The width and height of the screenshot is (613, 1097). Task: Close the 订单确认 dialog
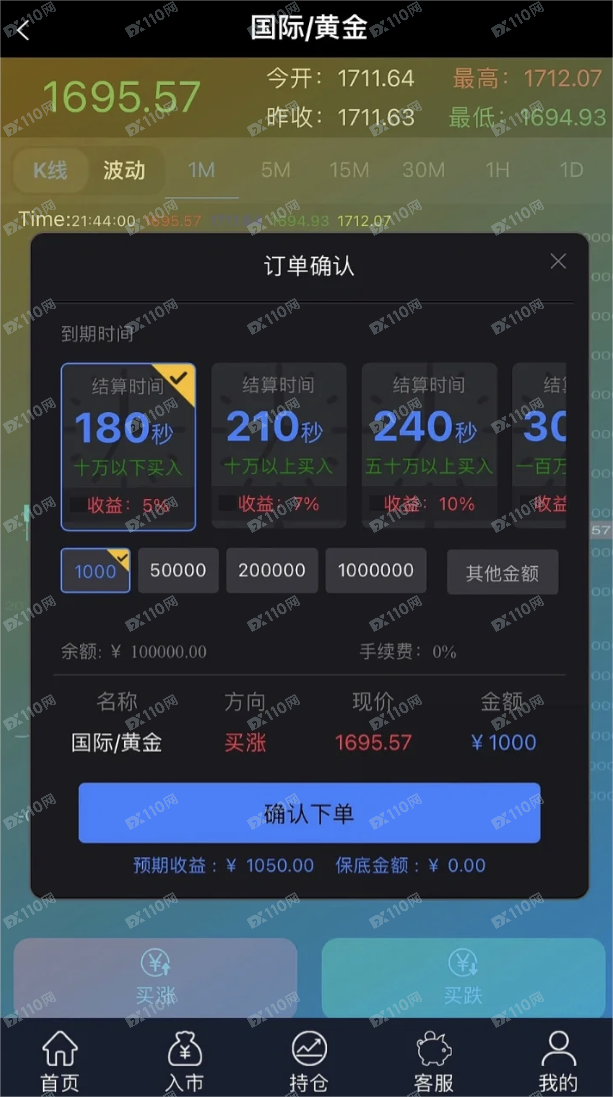(x=558, y=262)
